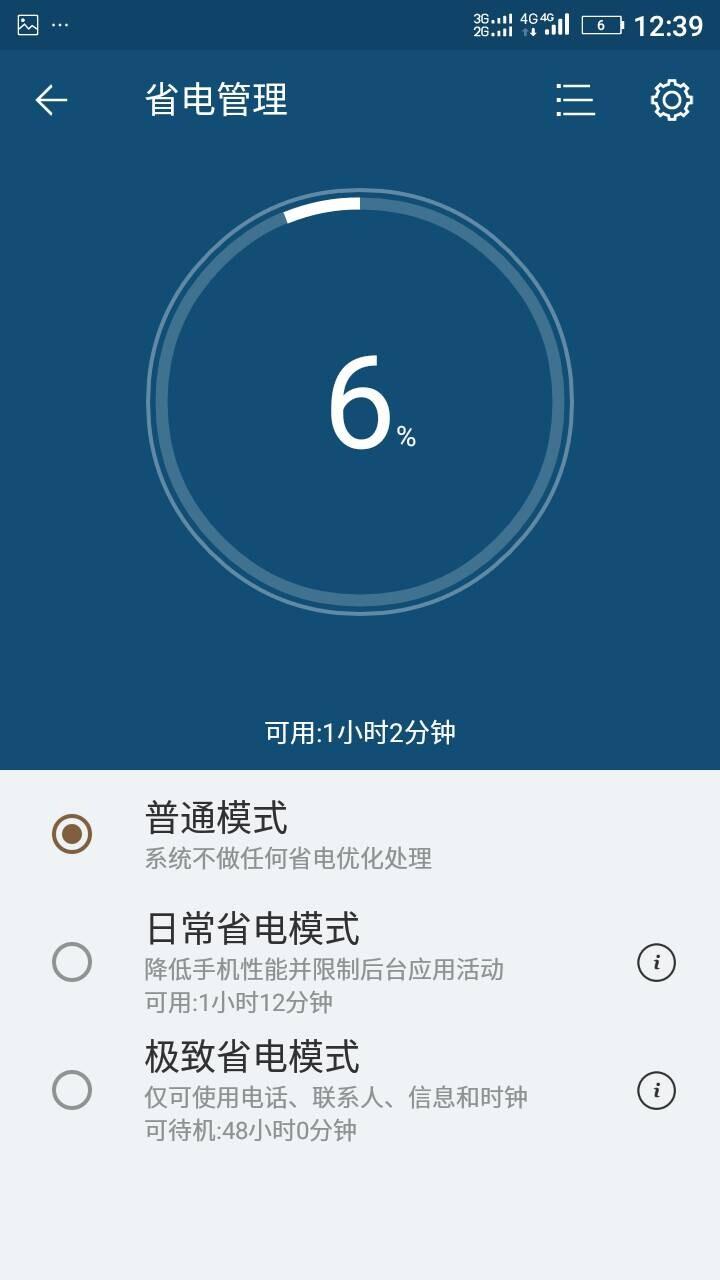Select 普通模式 radio option
720x1280 pixels.
(x=72, y=833)
